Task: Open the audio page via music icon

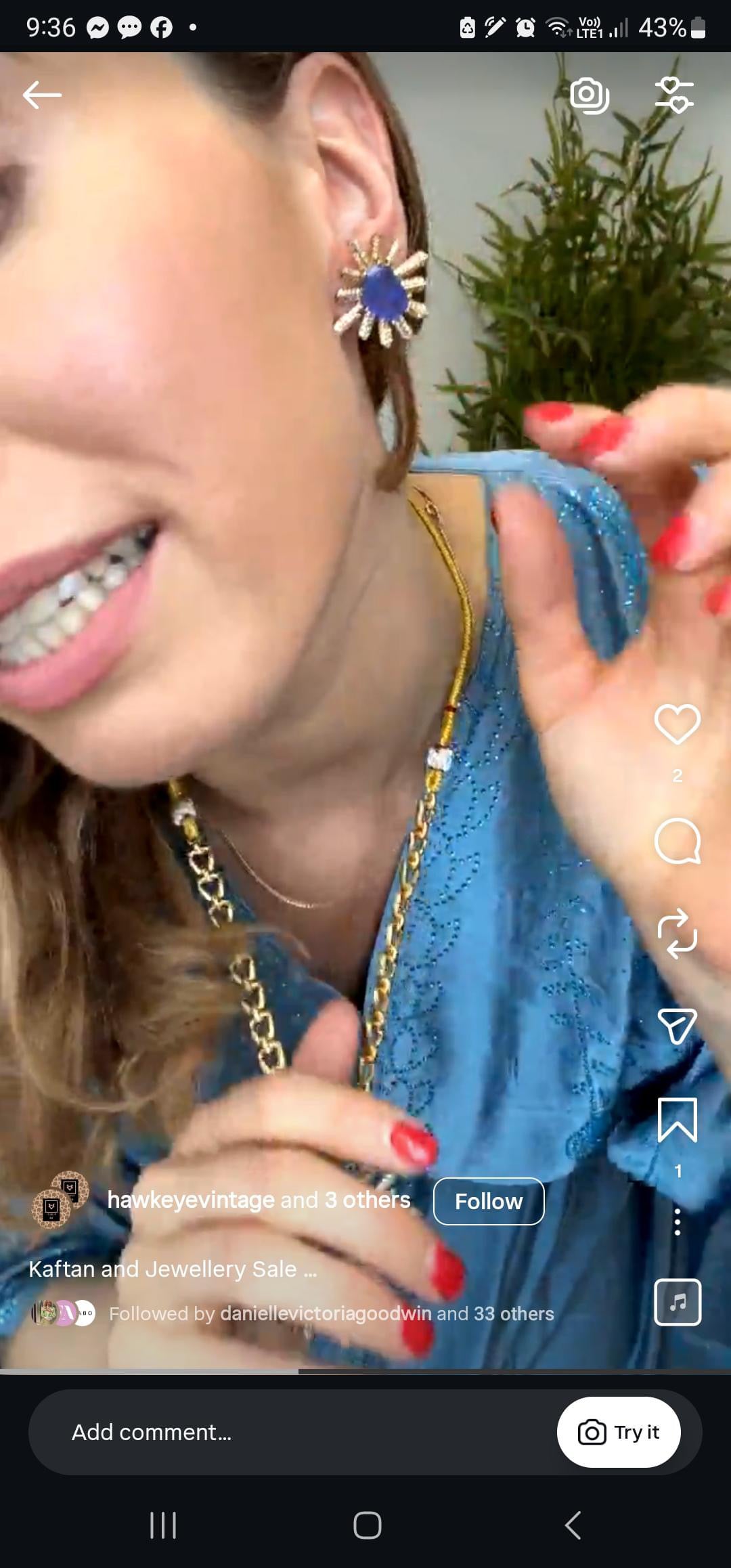Action: 677,1302
